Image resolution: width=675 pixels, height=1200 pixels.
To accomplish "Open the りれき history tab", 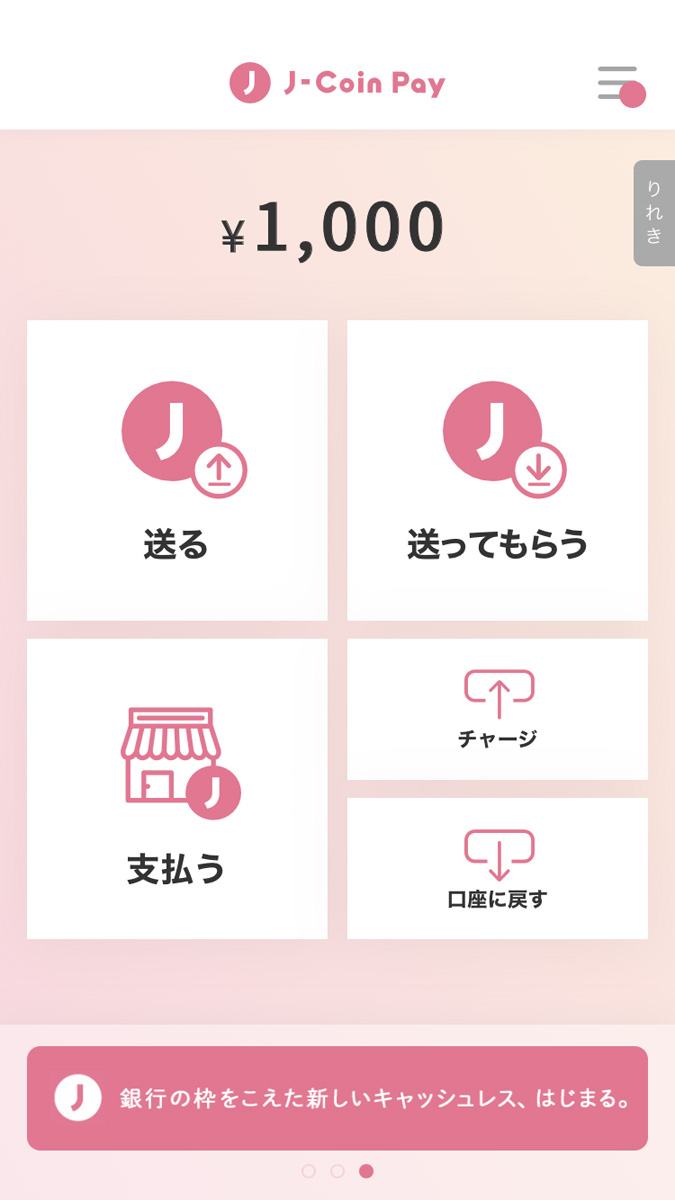I will pyautogui.click(x=653, y=213).
